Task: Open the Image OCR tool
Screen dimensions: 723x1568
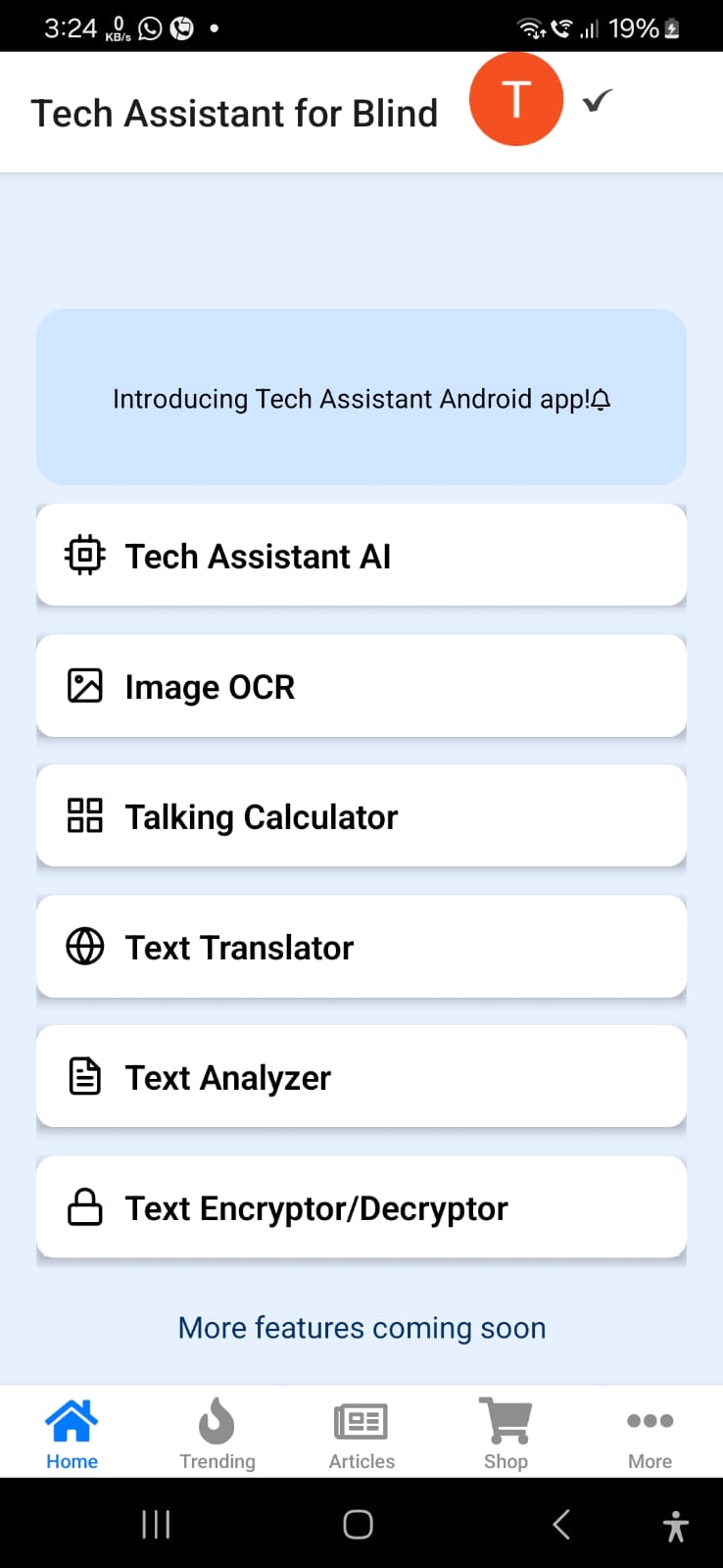Action: pyautogui.click(x=361, y=686)
